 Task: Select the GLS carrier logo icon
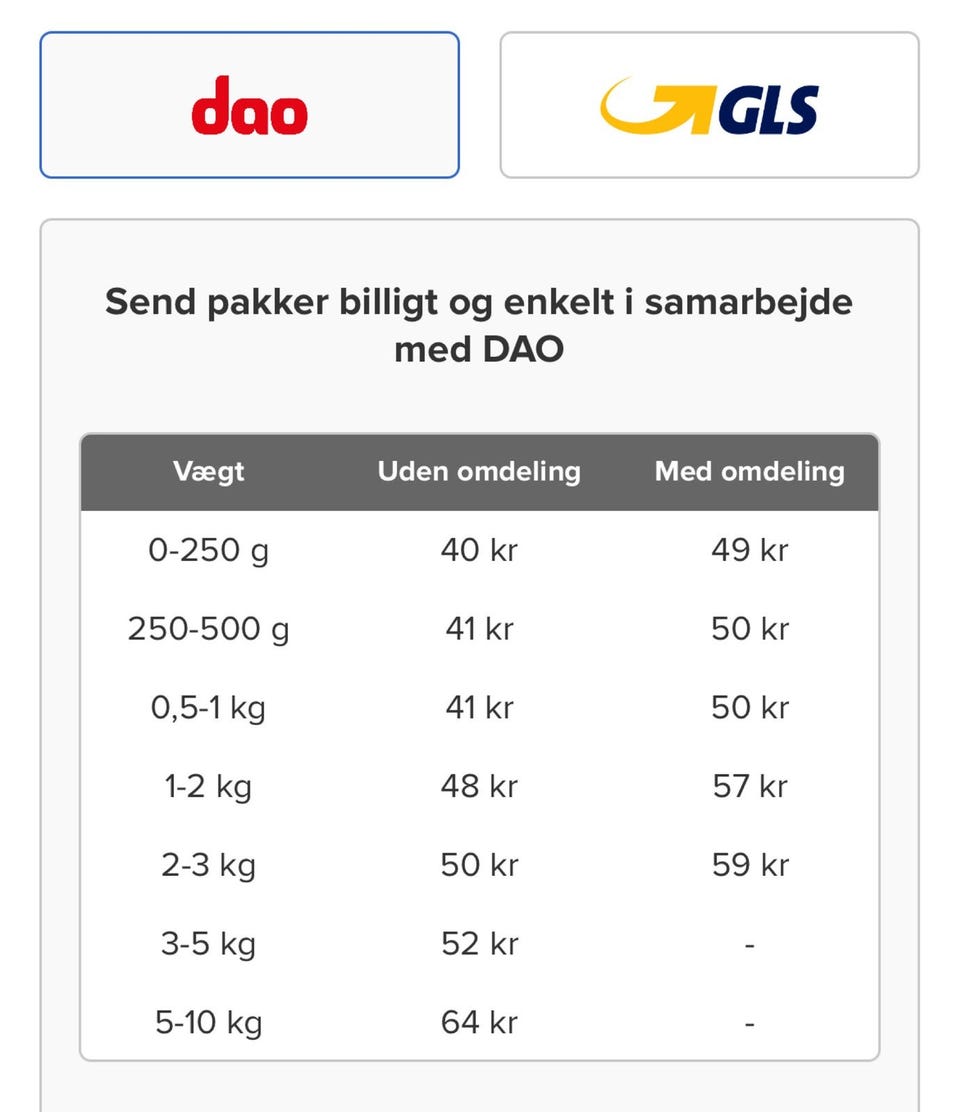point(710,103)
